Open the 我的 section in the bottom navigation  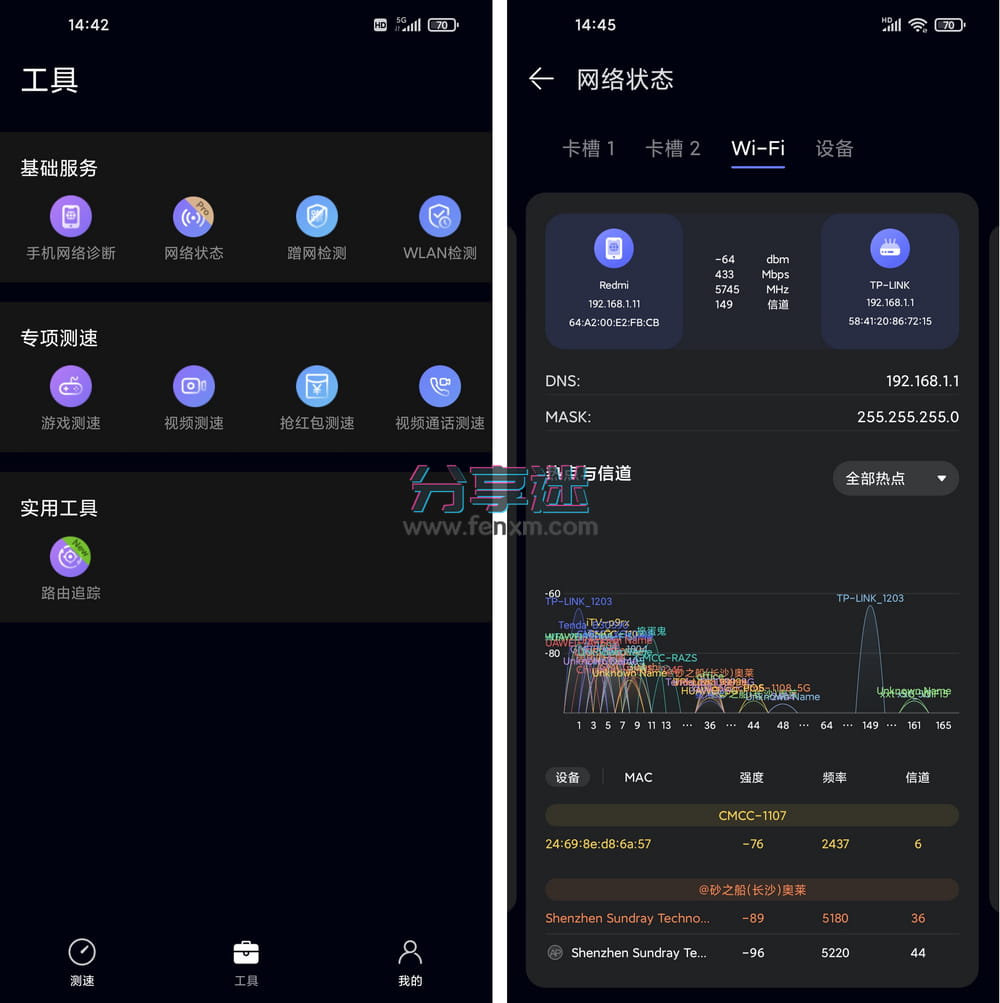click(x=409, y=961)
